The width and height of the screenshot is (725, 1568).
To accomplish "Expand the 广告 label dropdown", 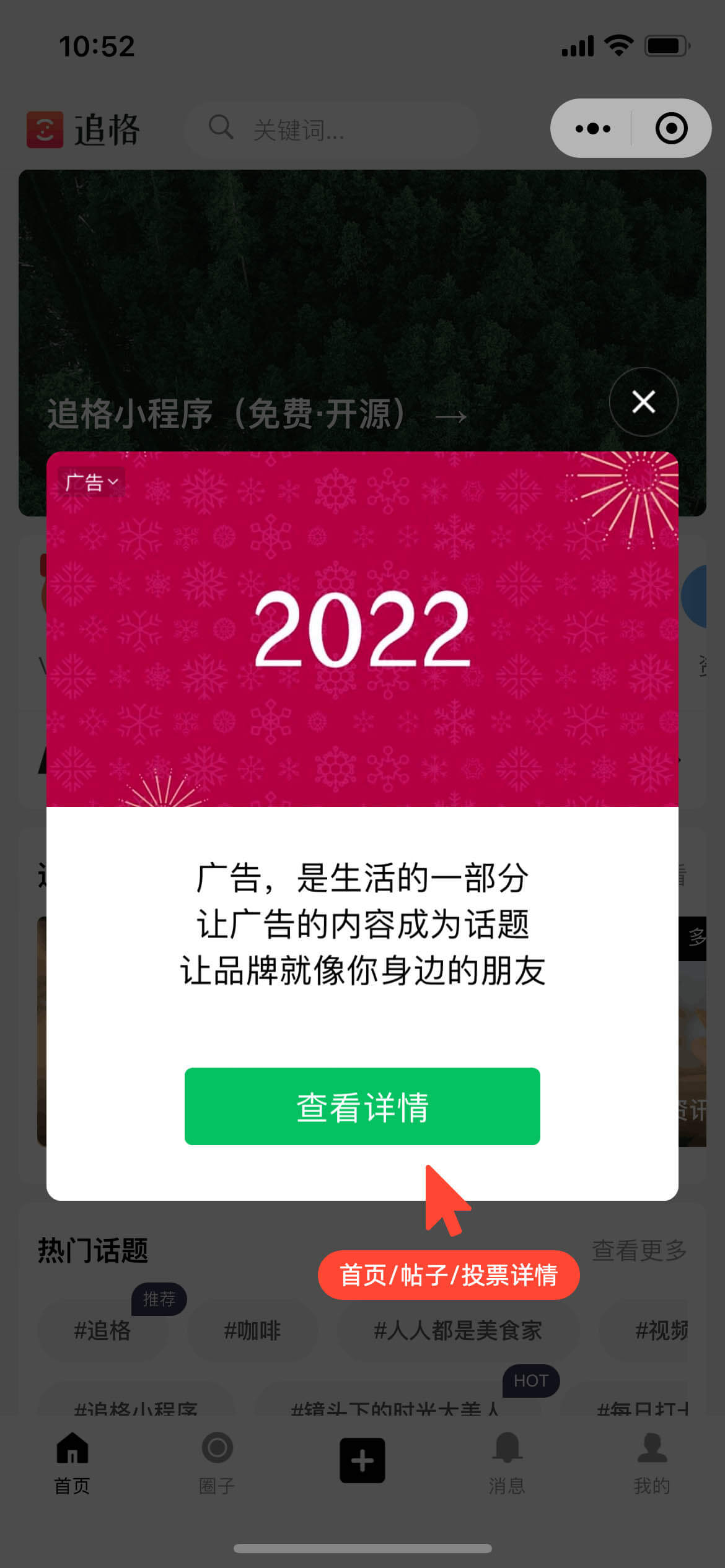I will 92,482.
